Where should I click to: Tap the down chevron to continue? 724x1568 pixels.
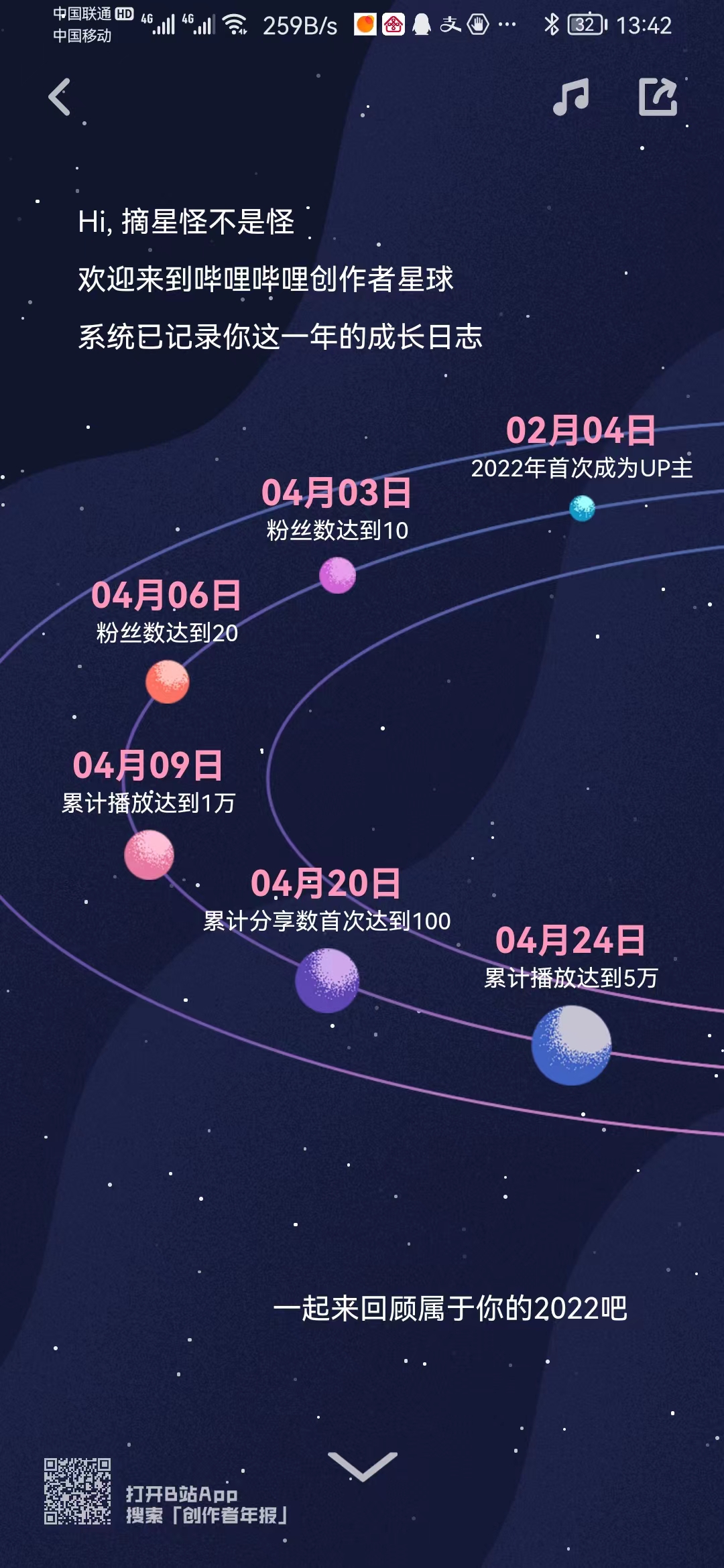tap(363, 1466)
